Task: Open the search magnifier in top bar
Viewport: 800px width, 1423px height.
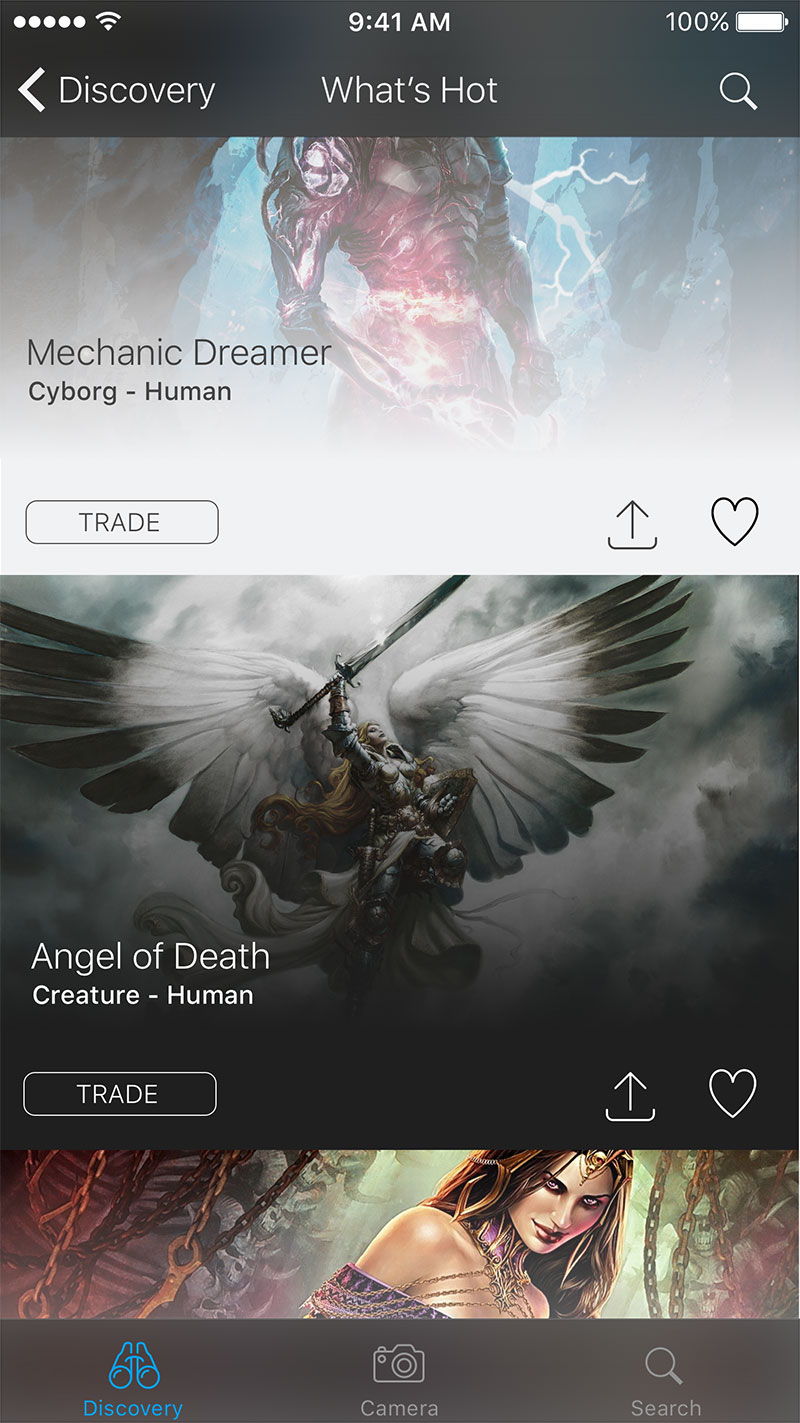Action: (738, 91)
